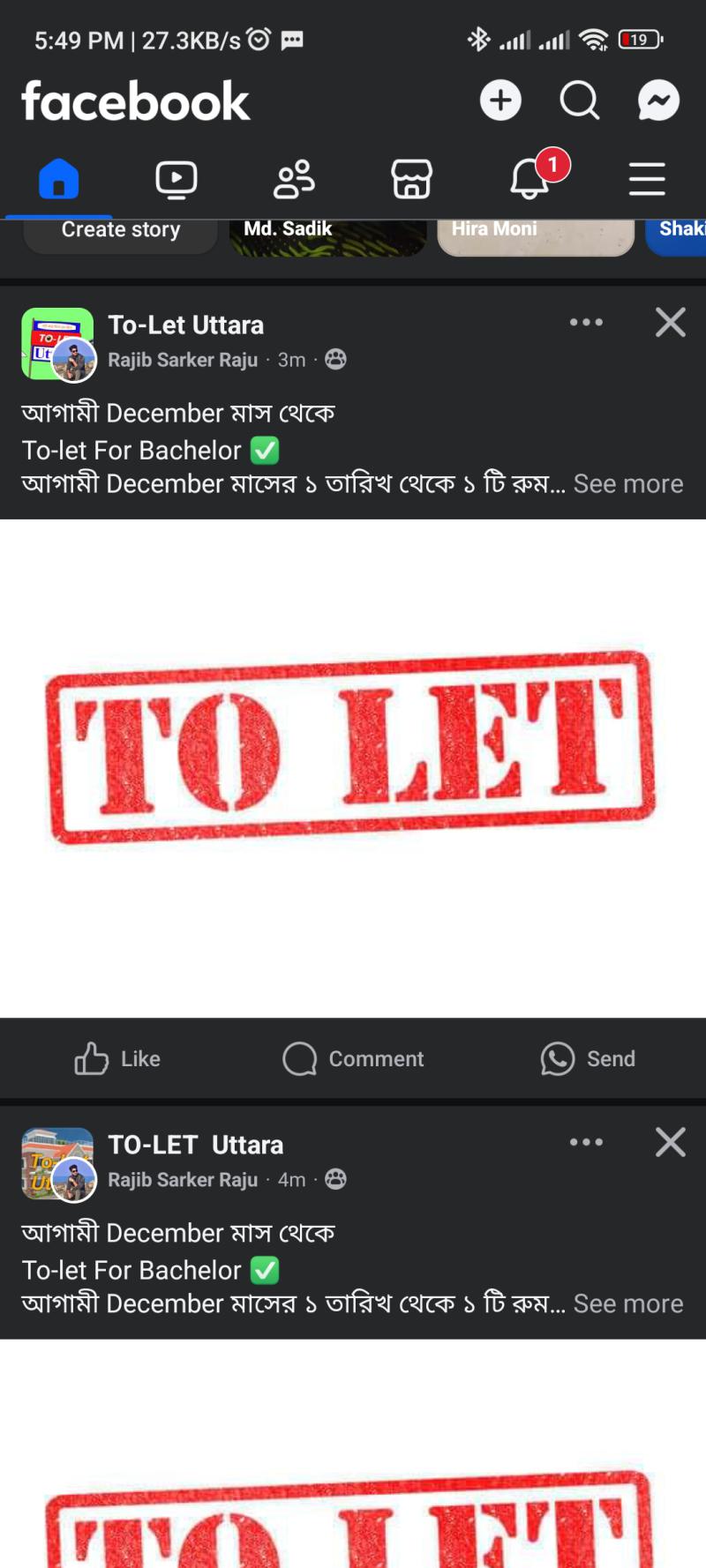706x1568 pixels.
Task: Switch to the Video tab
Action: tap(176, 179)
